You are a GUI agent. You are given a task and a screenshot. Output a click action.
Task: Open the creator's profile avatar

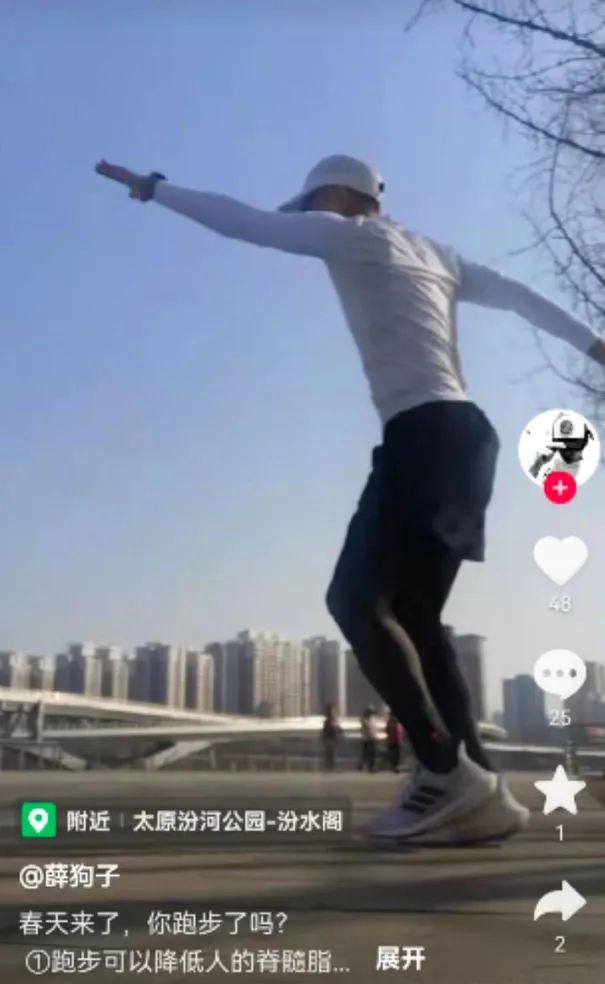pos(558,446)
